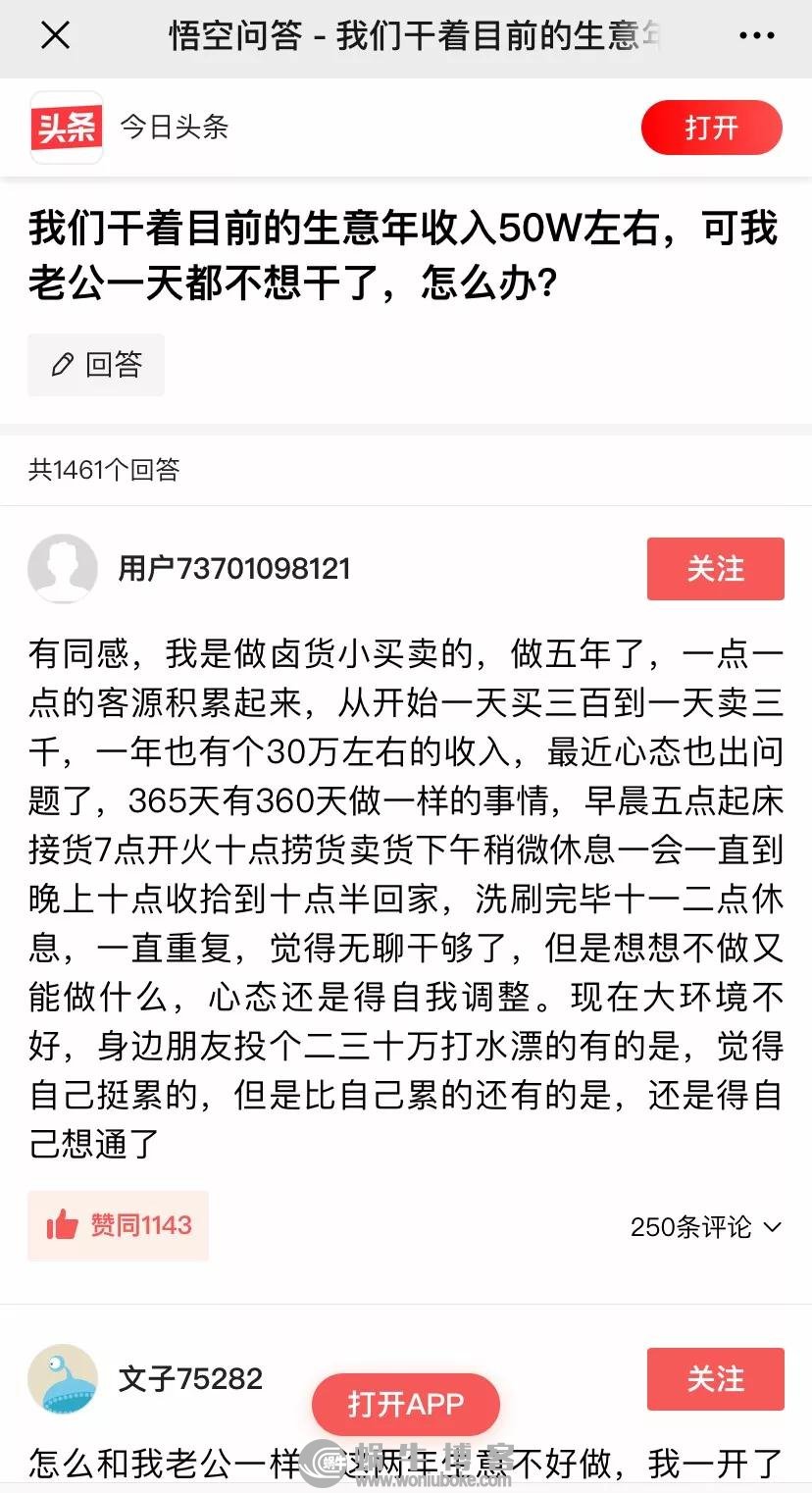The width and height of the screenshot is (812, 1493).
Task: View the profile avatar of 文子75282
Action: 63,1379
